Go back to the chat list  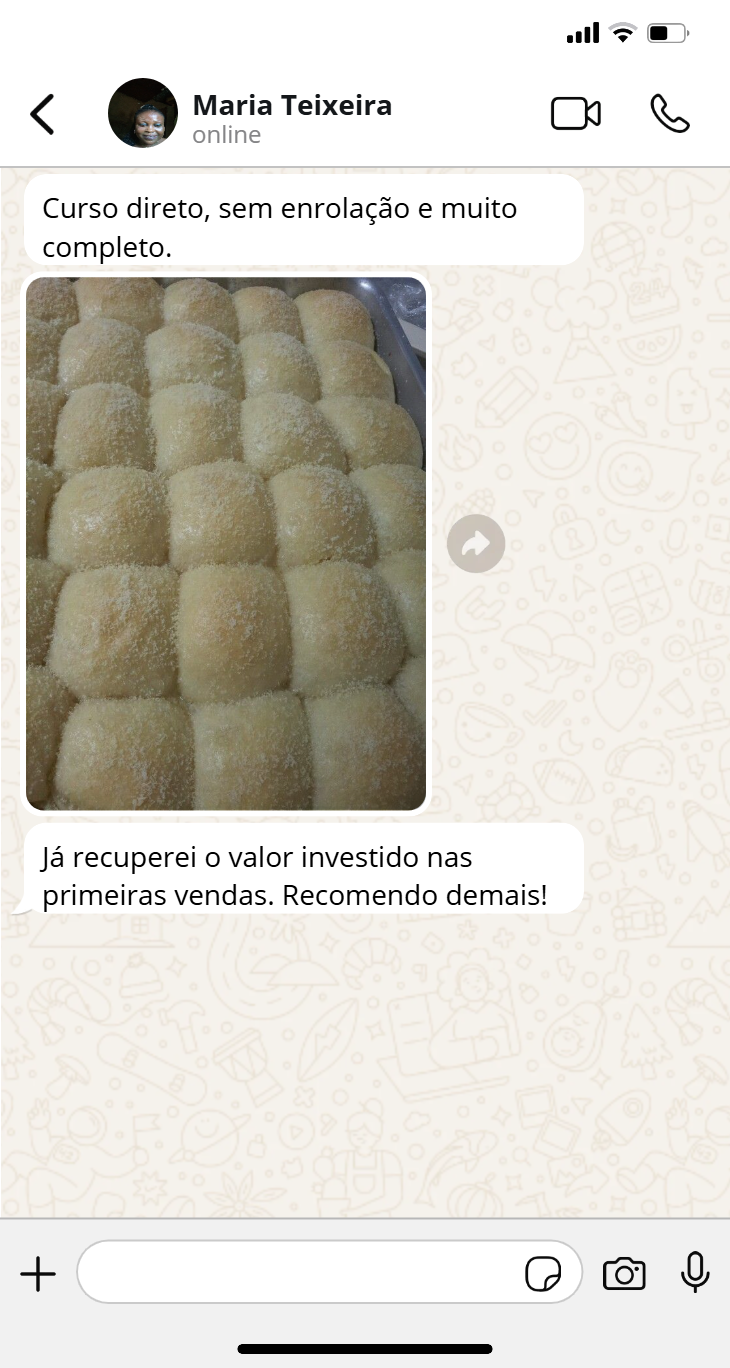[42, 114]
